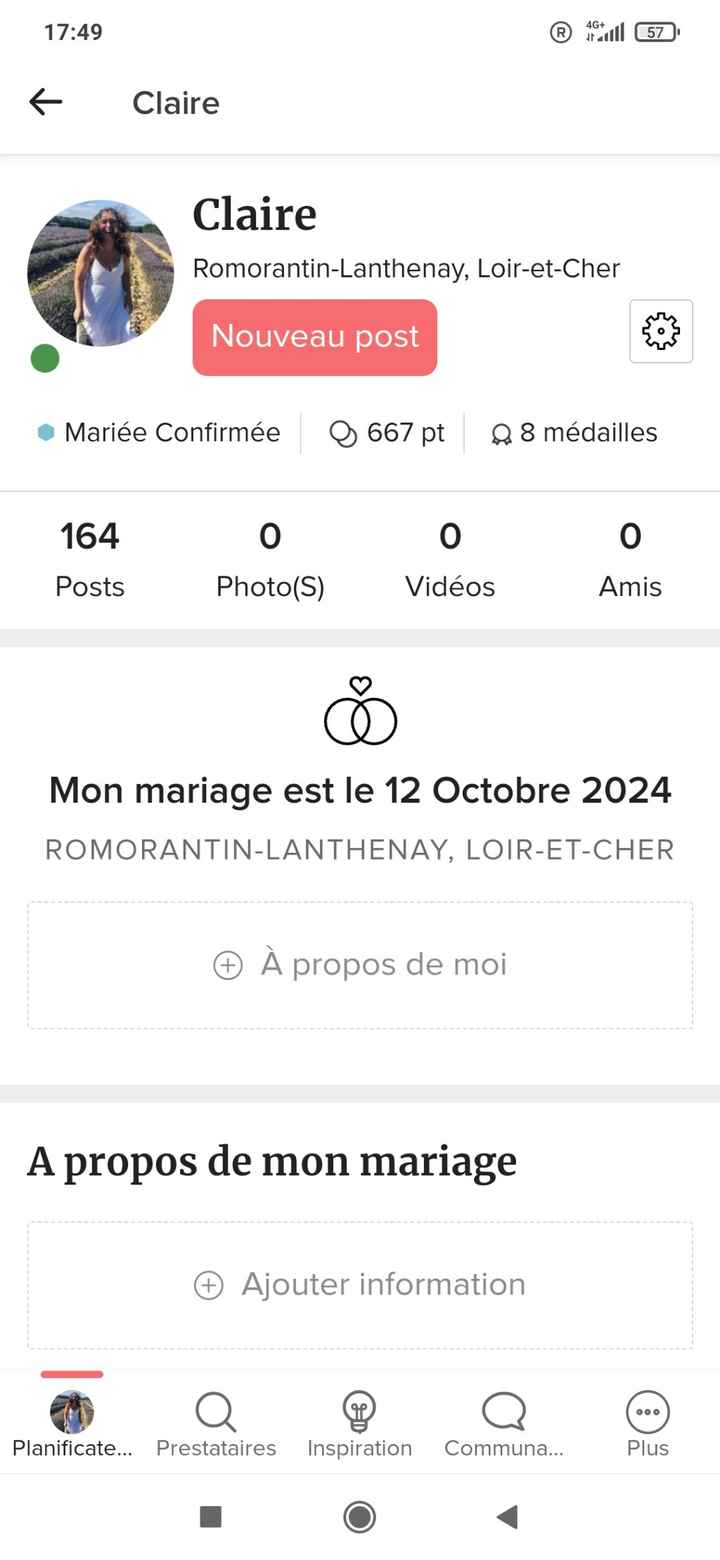This screenshot has width=720, height=1560.
Task: Tap the red progress indicator above bottom bar
Action: click(71, 1373)
